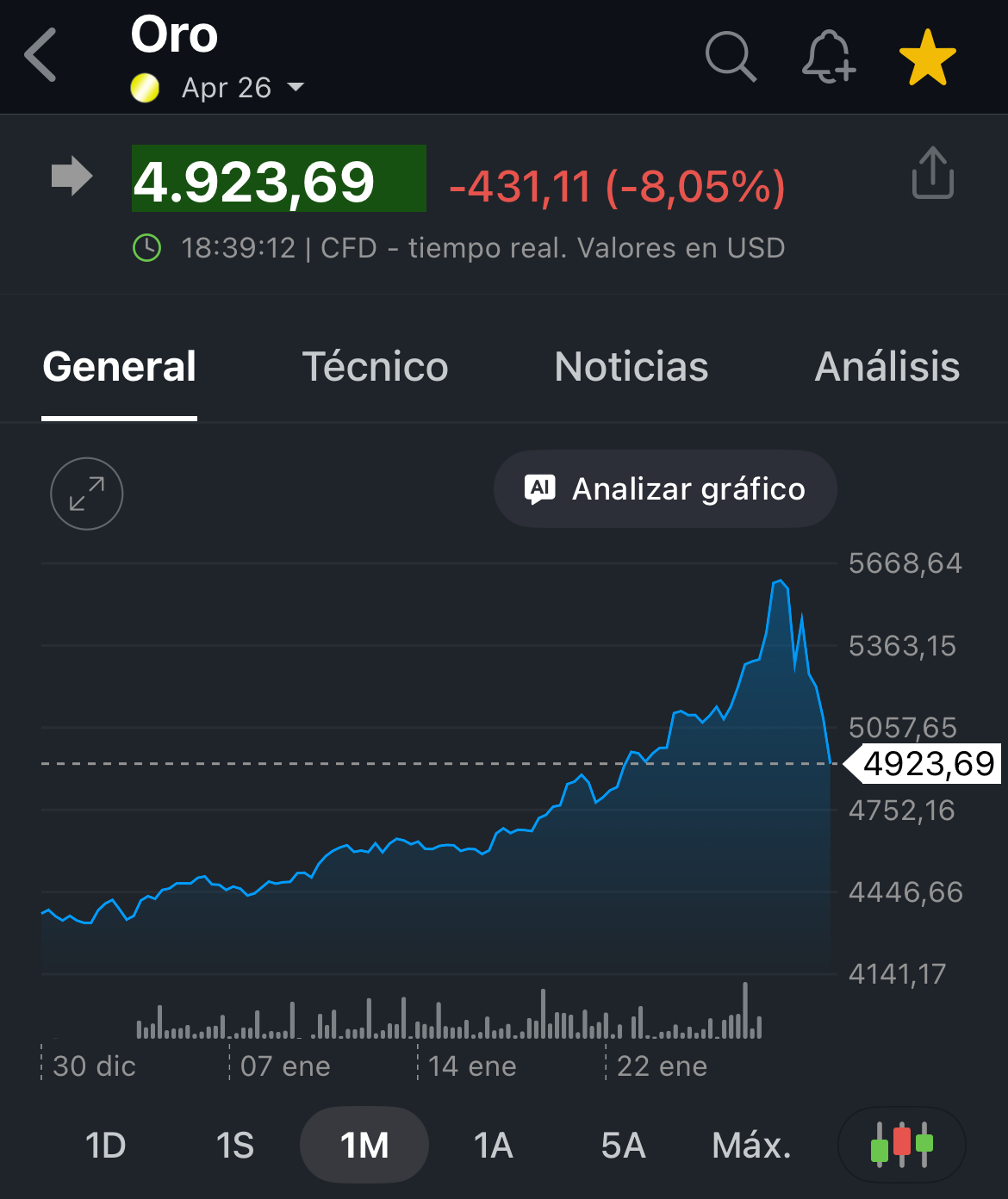Viewport: 1008px width, 1199px height.
Task: Select the 1M chart range
Action: coord(364,1146)
